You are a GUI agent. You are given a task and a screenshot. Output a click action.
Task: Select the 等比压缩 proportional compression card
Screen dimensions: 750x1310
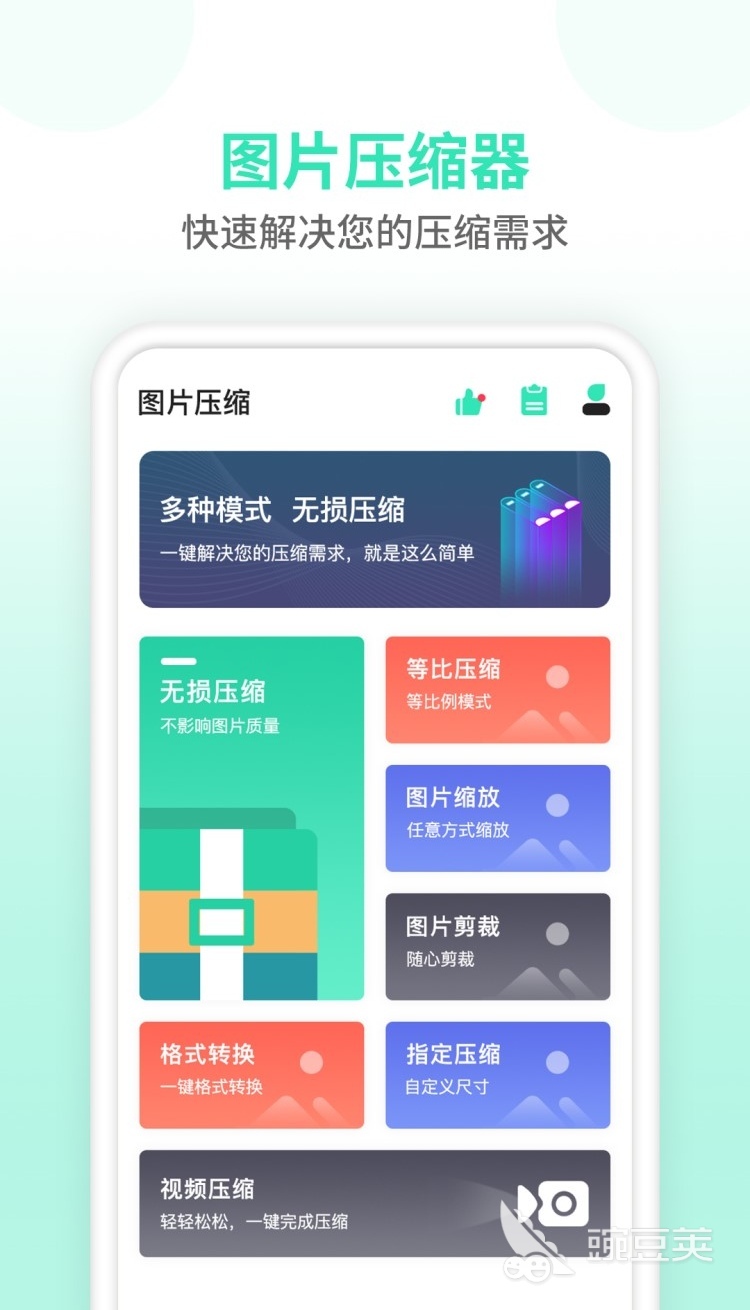498,689
